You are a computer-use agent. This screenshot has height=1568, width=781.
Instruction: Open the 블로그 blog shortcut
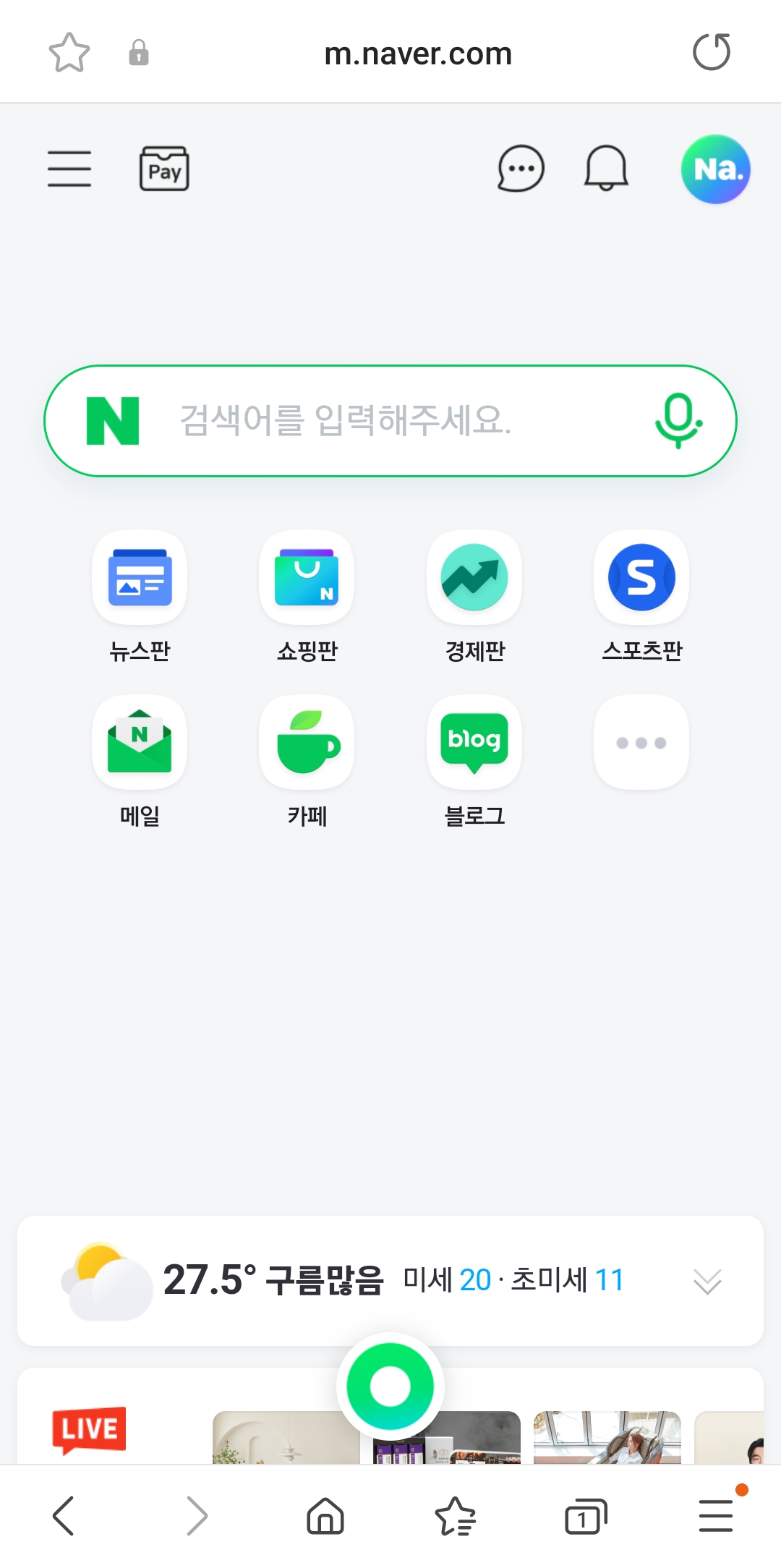pyautogui.click(x=474, y=742)
